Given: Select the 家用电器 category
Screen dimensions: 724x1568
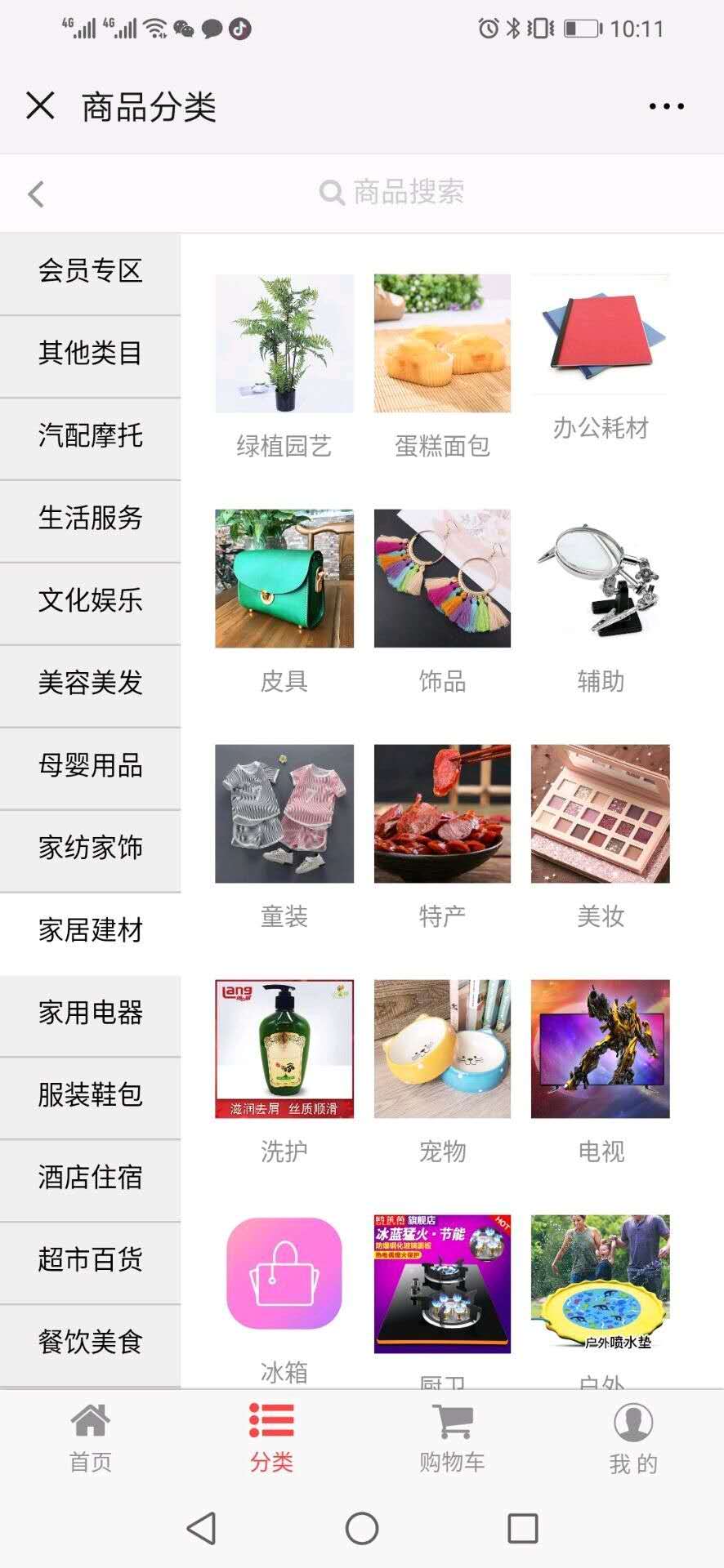Looking at the screenshot, I should tap(90, 1012).
